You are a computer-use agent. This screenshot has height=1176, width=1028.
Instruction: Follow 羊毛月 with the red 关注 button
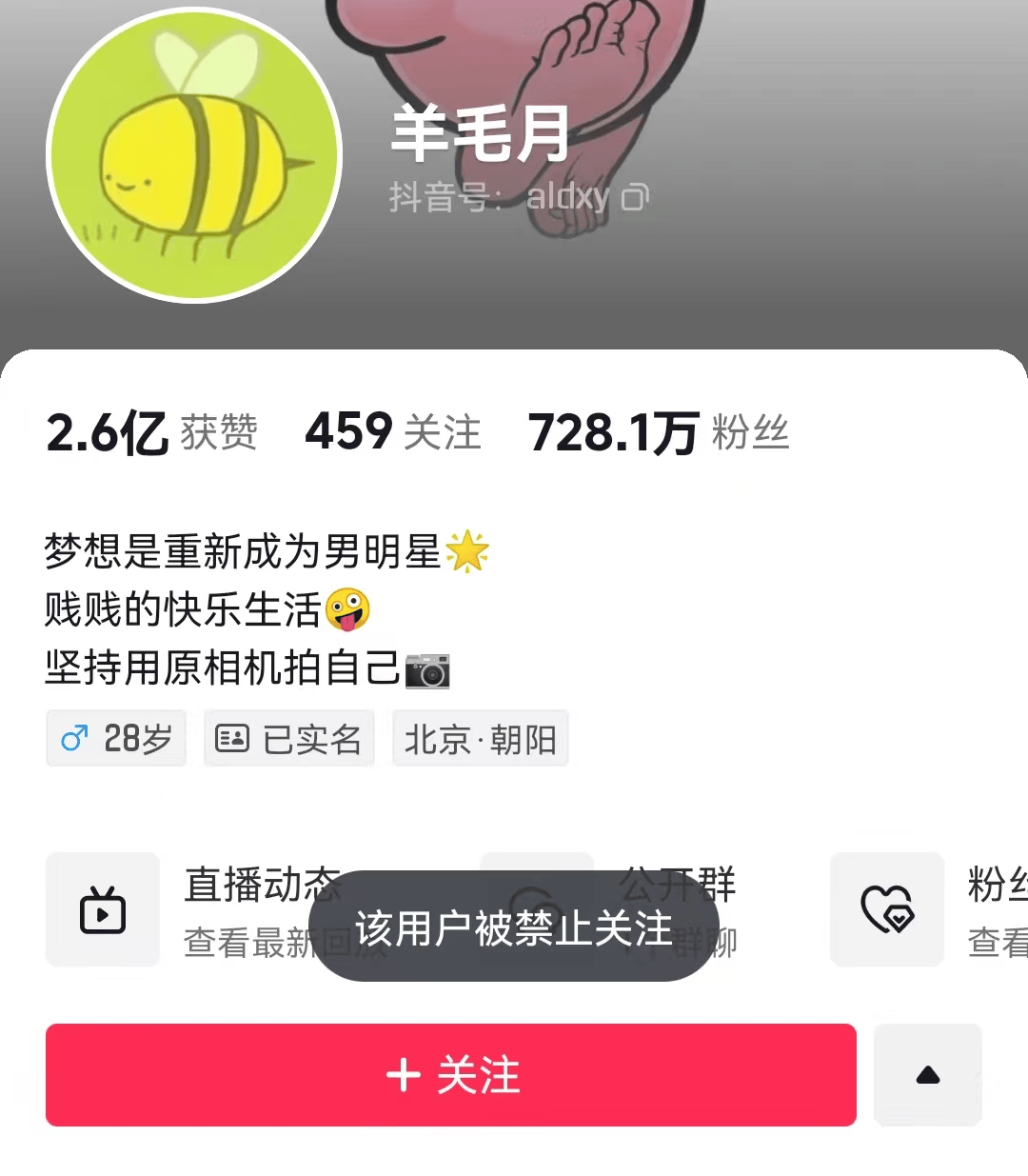(x=451, y=1075)
